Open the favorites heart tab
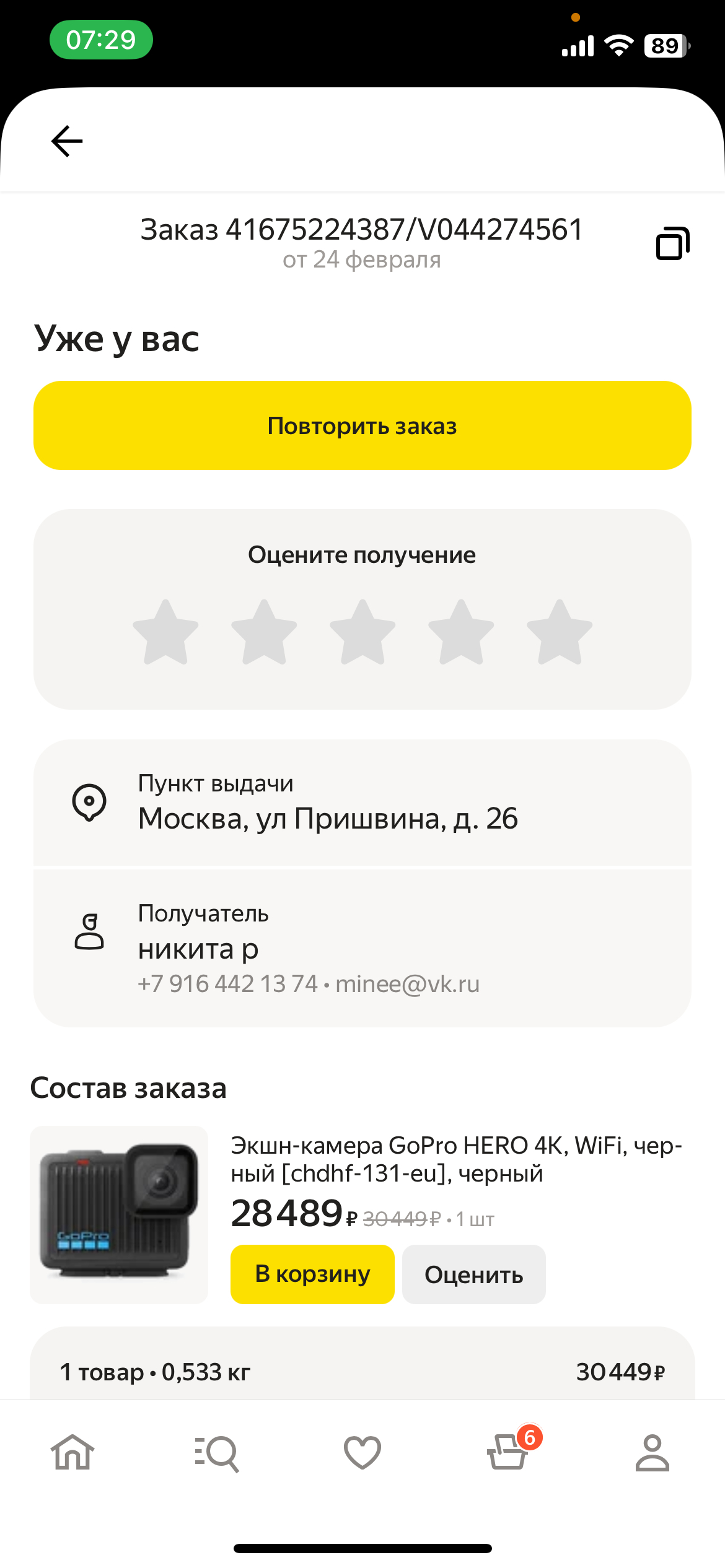The width and height of the screenshot is (725, 1568). [362, 1452]
